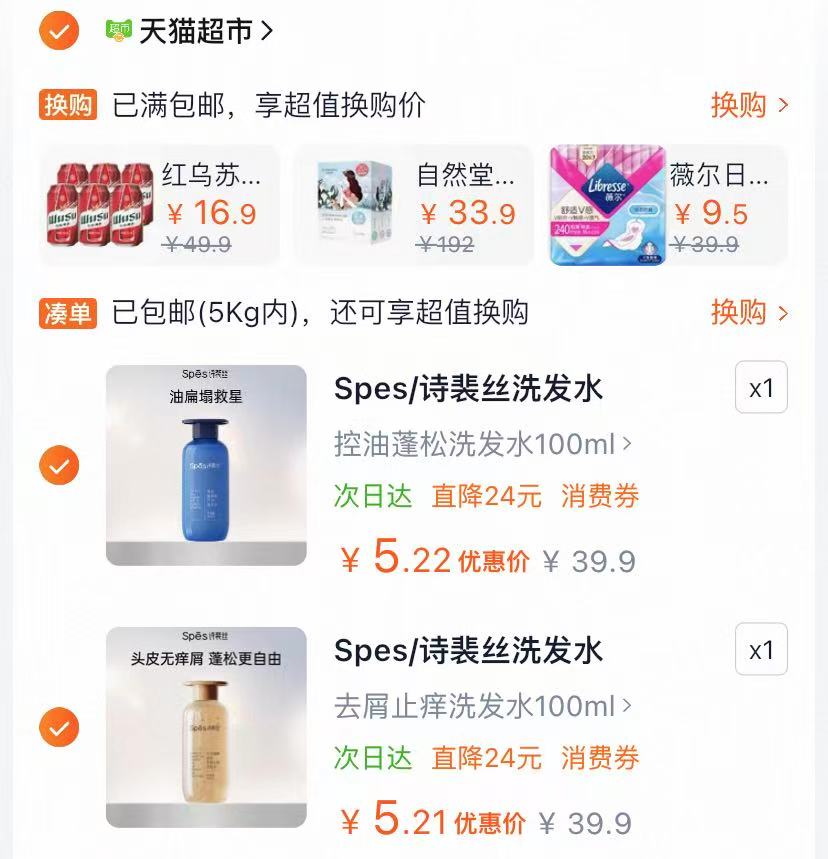This screenshot has height=859, width=828.
Task: Click x1 quantity on first shampoo
Action: pos(761,388)
